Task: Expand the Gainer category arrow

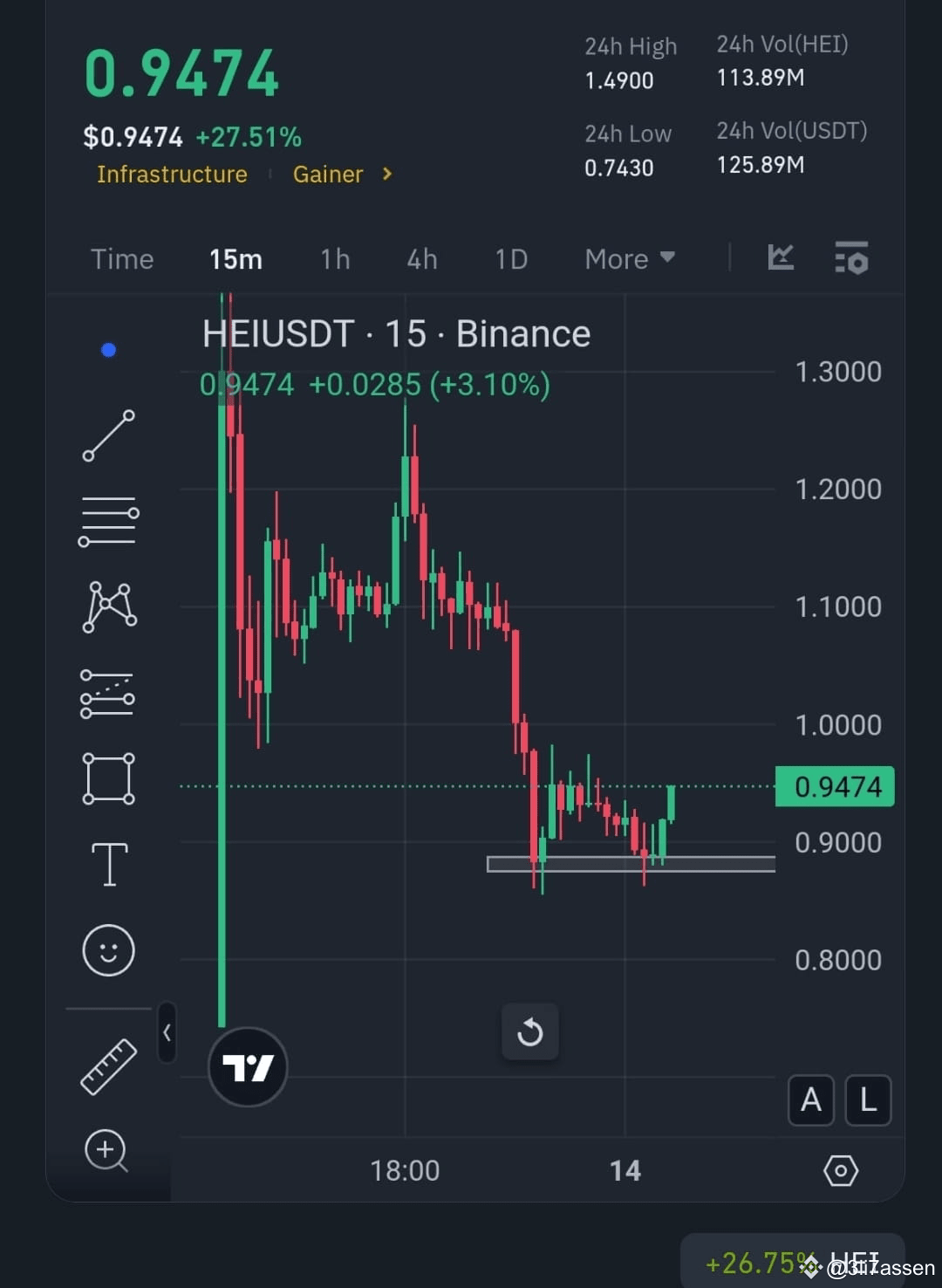Action: point(386,174)
